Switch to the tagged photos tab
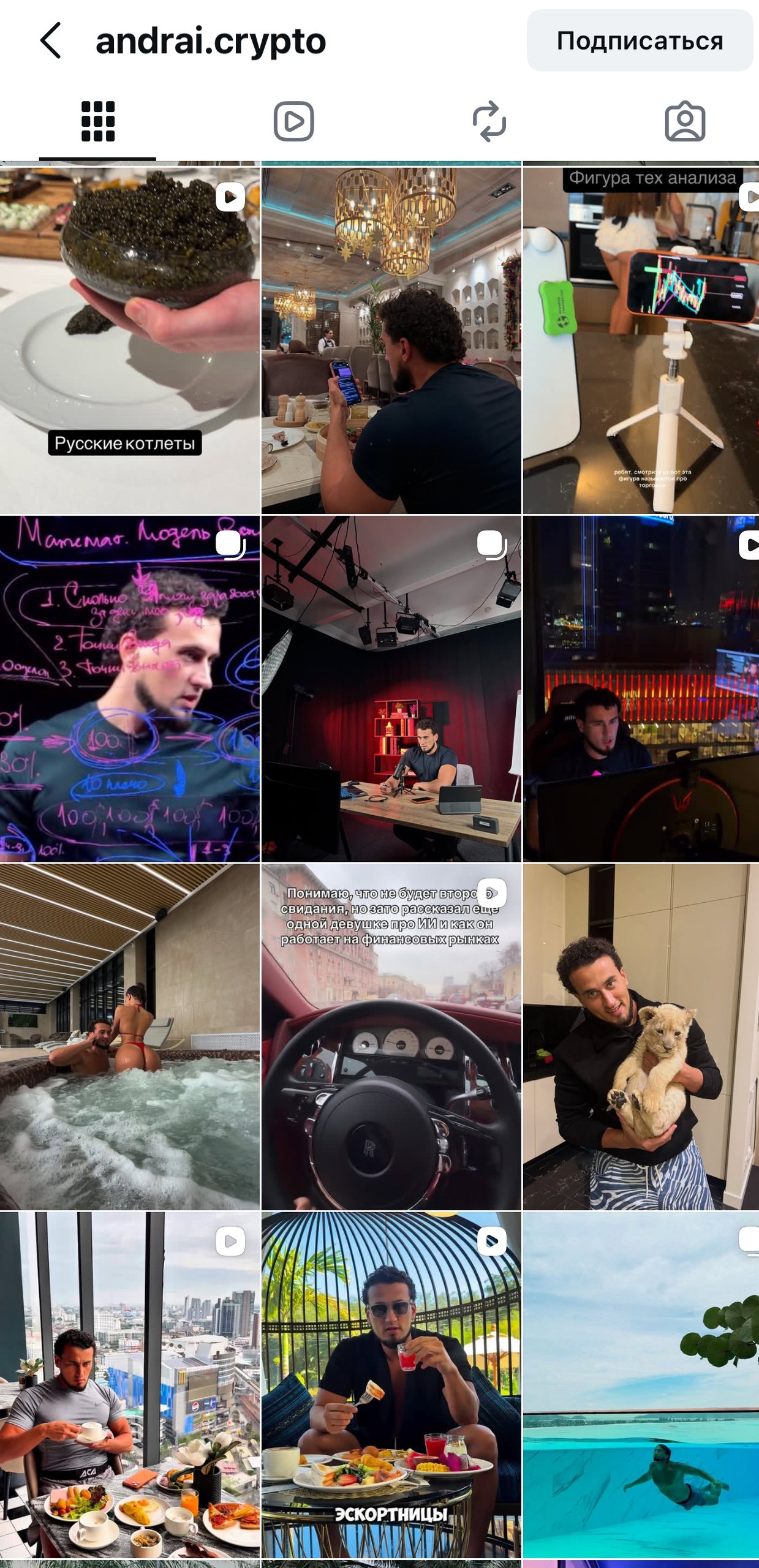Screen dimensions: 759x1568 click(x=684, y=121)
